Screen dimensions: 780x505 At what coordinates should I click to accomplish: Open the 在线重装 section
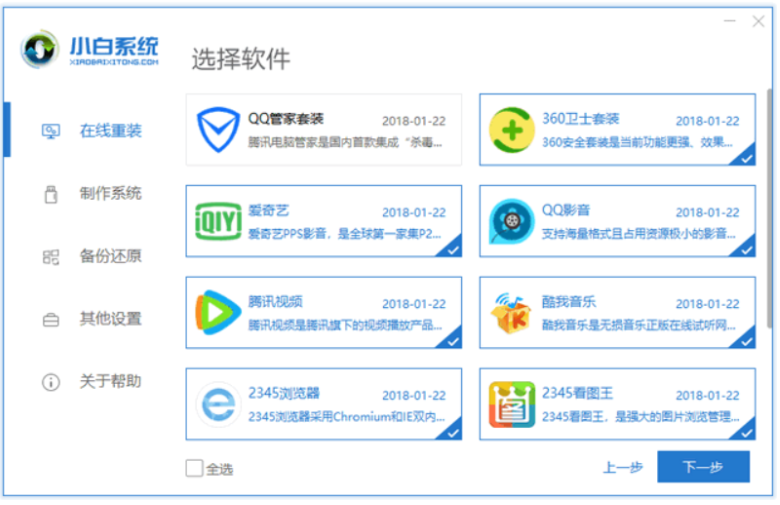pyautogui.click(x=110, y=131)
